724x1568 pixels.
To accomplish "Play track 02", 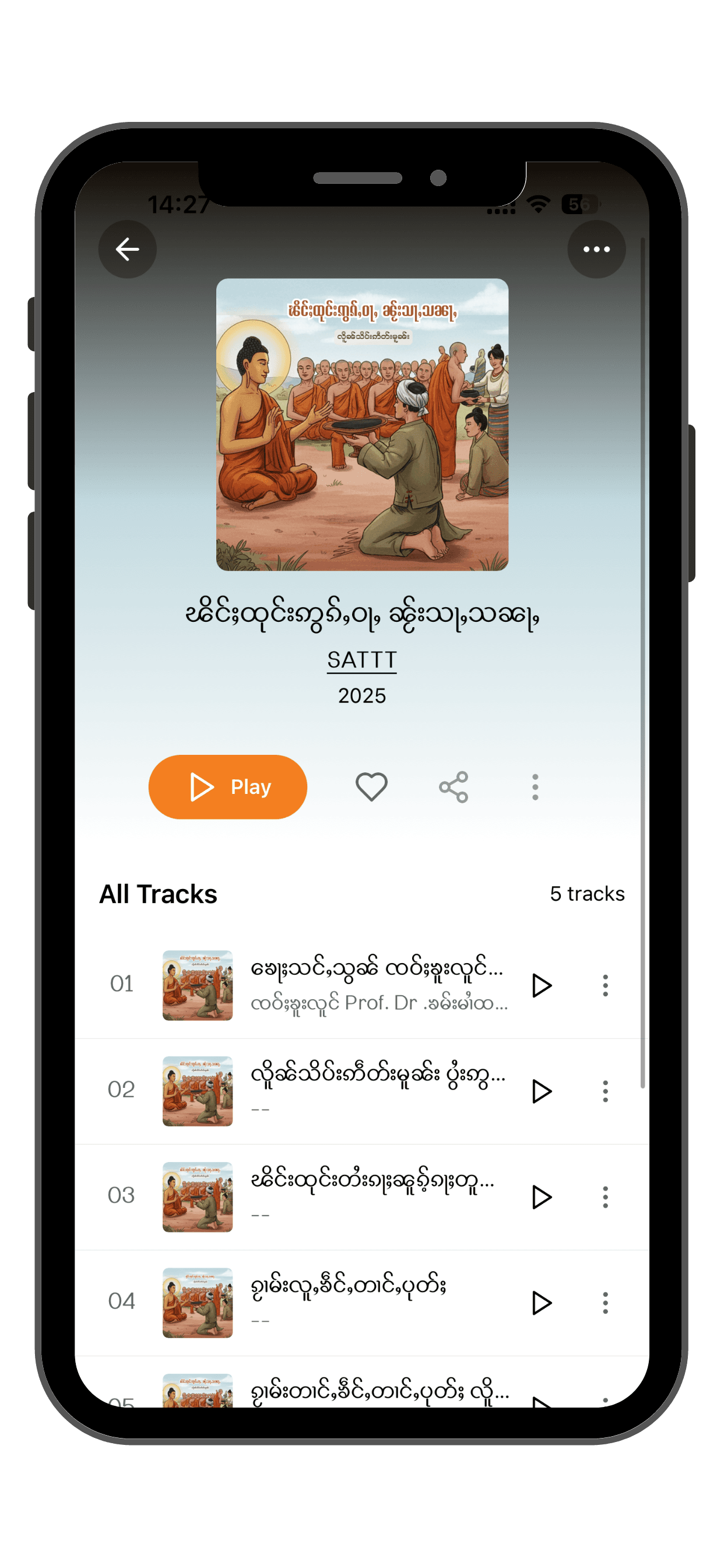I will pos(541,1091).
